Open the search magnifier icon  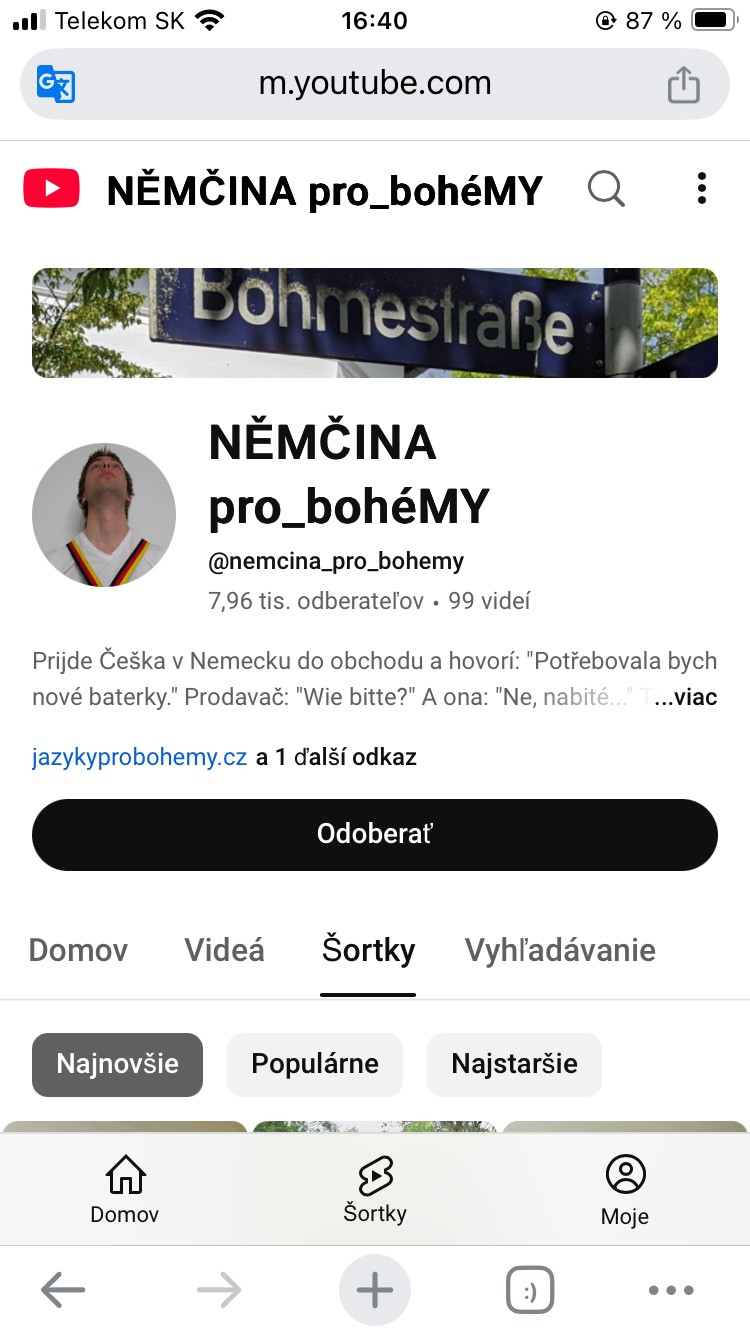pyautogui.click(x=606, y=188)
